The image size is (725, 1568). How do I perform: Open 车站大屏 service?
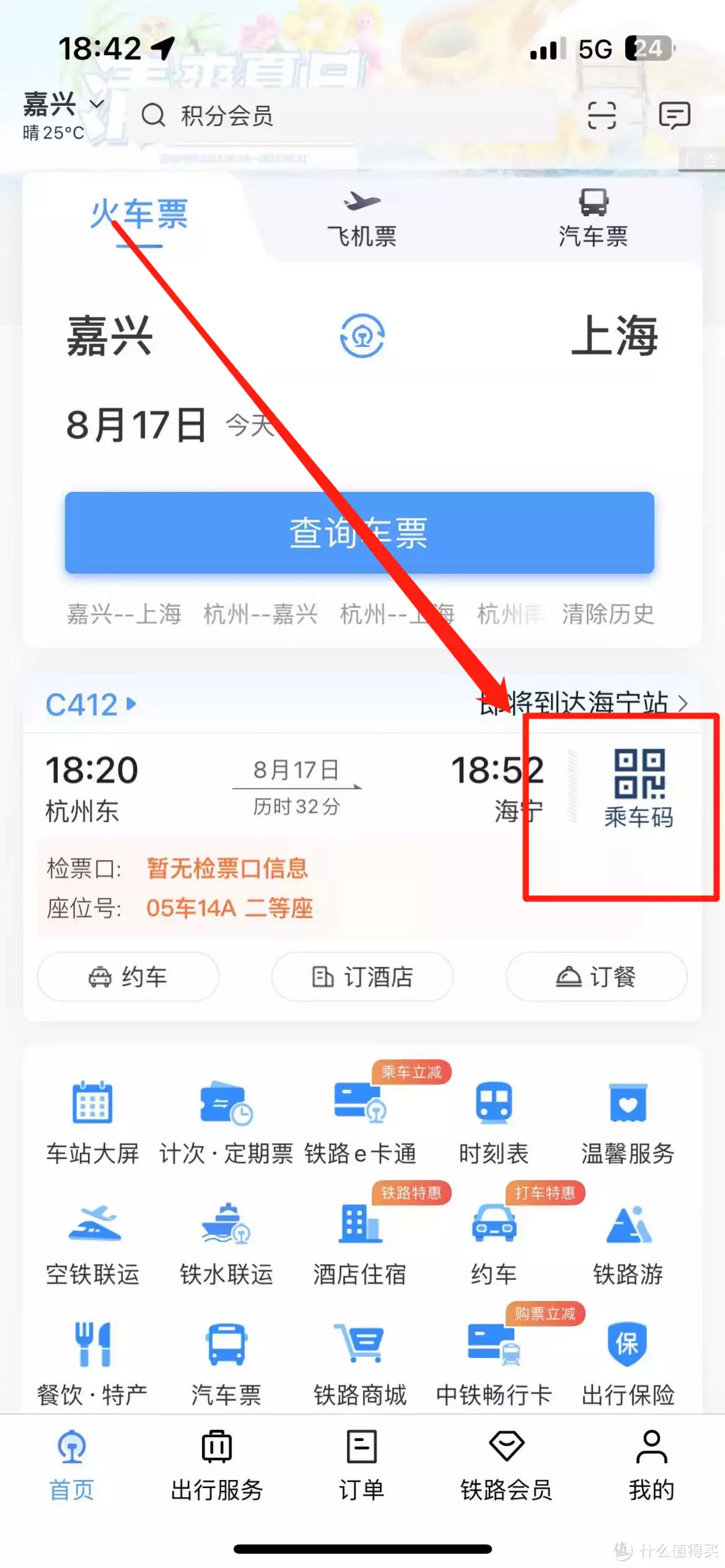pyautogui.click(x=93, y=1121)
